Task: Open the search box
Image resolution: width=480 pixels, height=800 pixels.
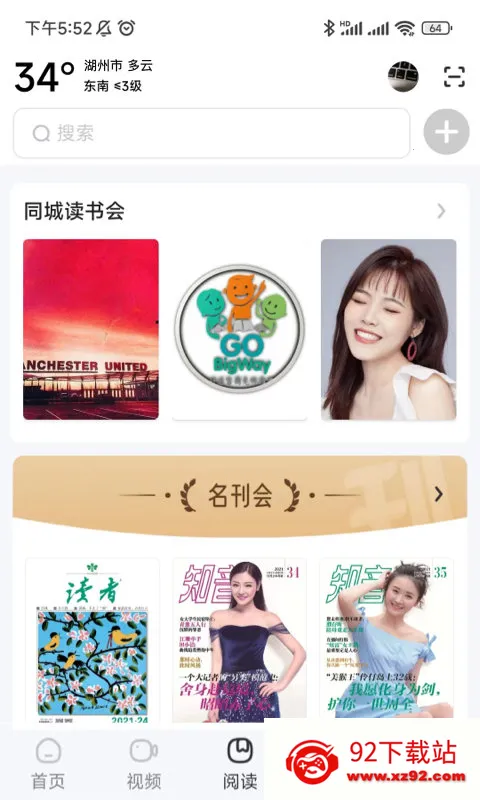Action: point(212,133)
